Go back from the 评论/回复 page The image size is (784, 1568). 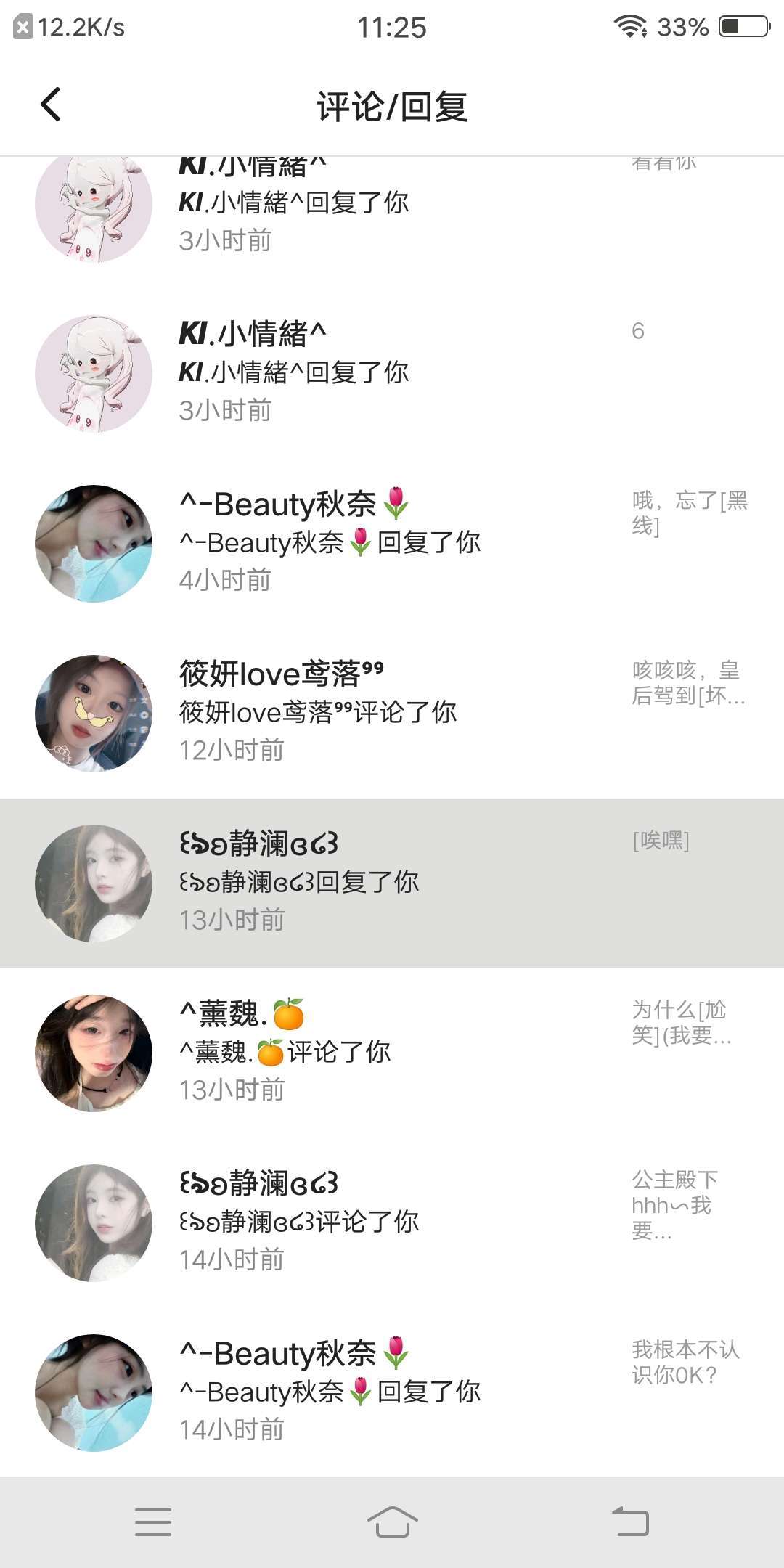(50, 105)
